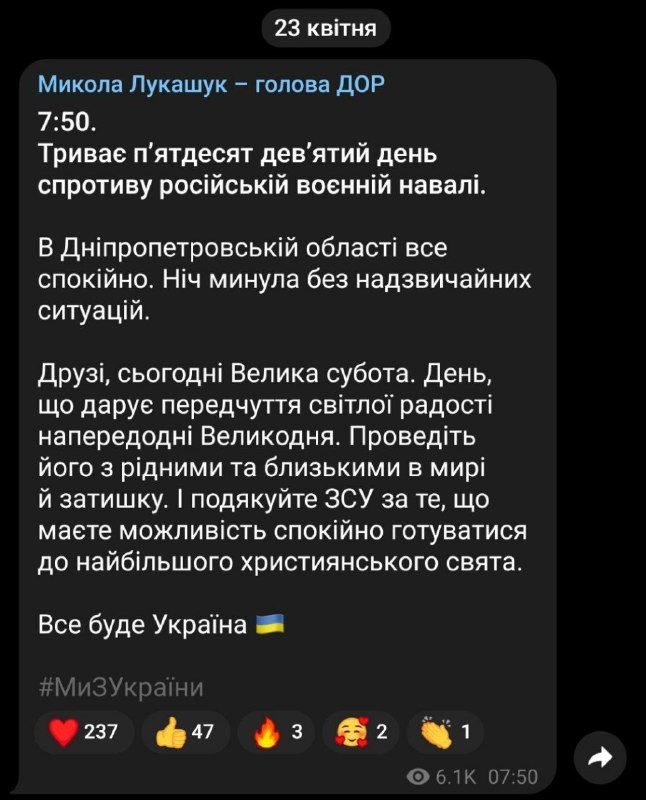Image resolution: width=646 pixels, height=800 pixels.
Task: Forward this post with the arrow button
Action: 600,760
